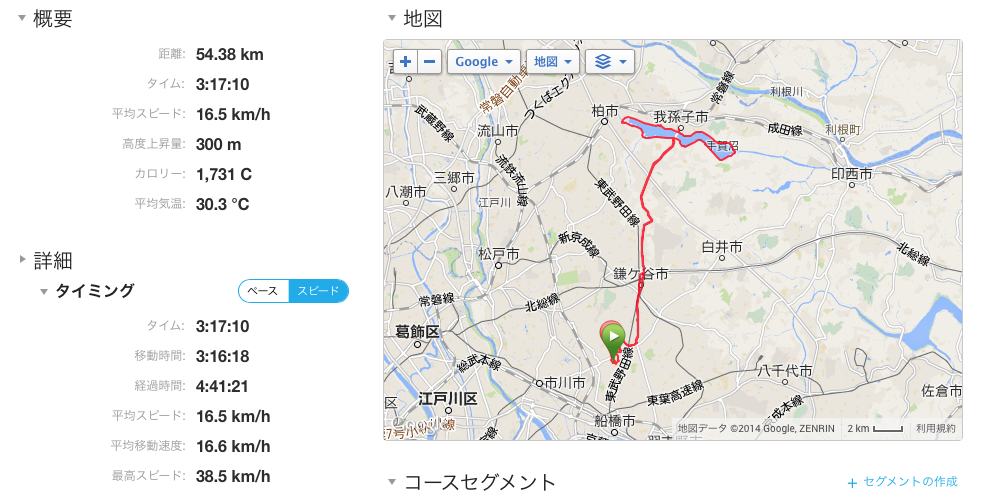Viewport: 983px width, 500px height.
Task: Switch timing display to ペース
Action: 263,291
